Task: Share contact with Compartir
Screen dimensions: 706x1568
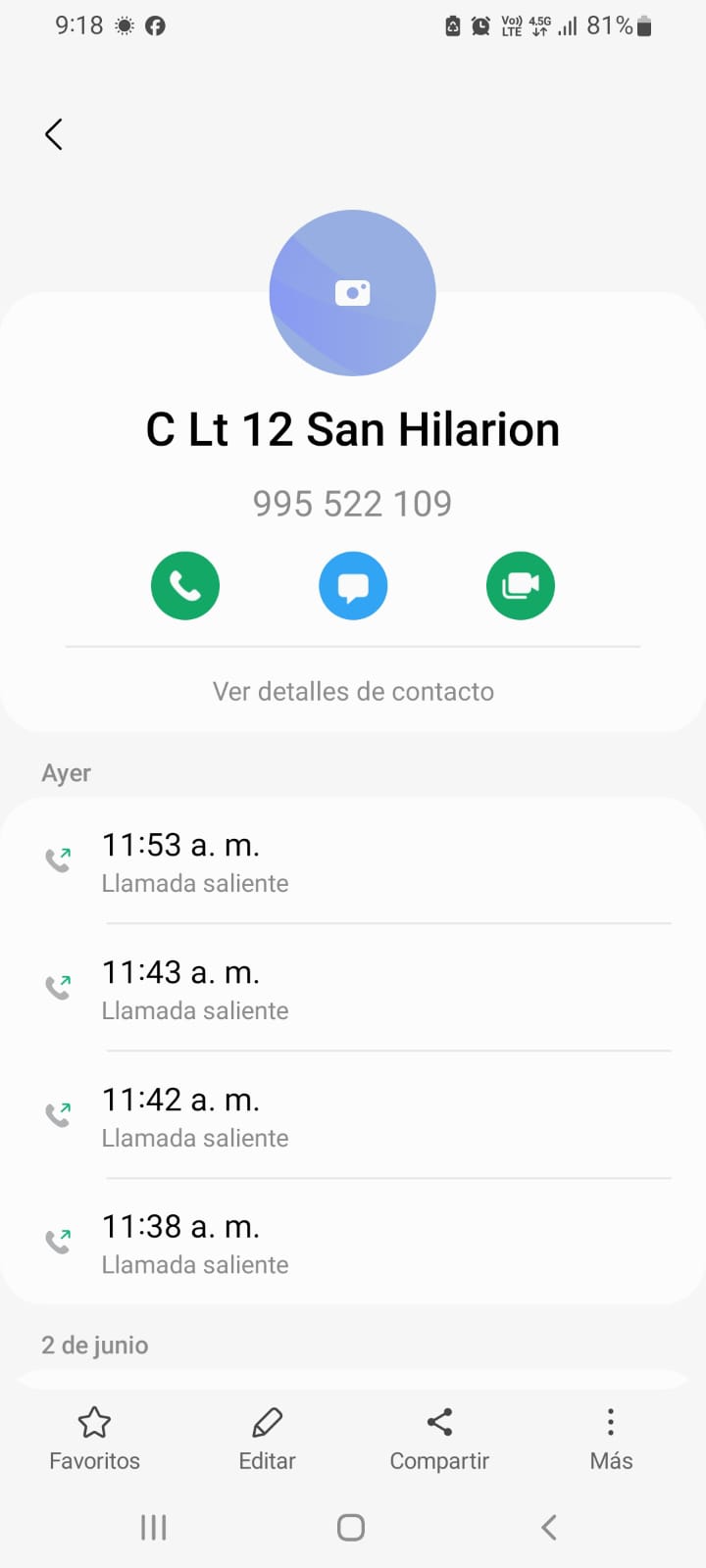Action: tap(439, 1439)
